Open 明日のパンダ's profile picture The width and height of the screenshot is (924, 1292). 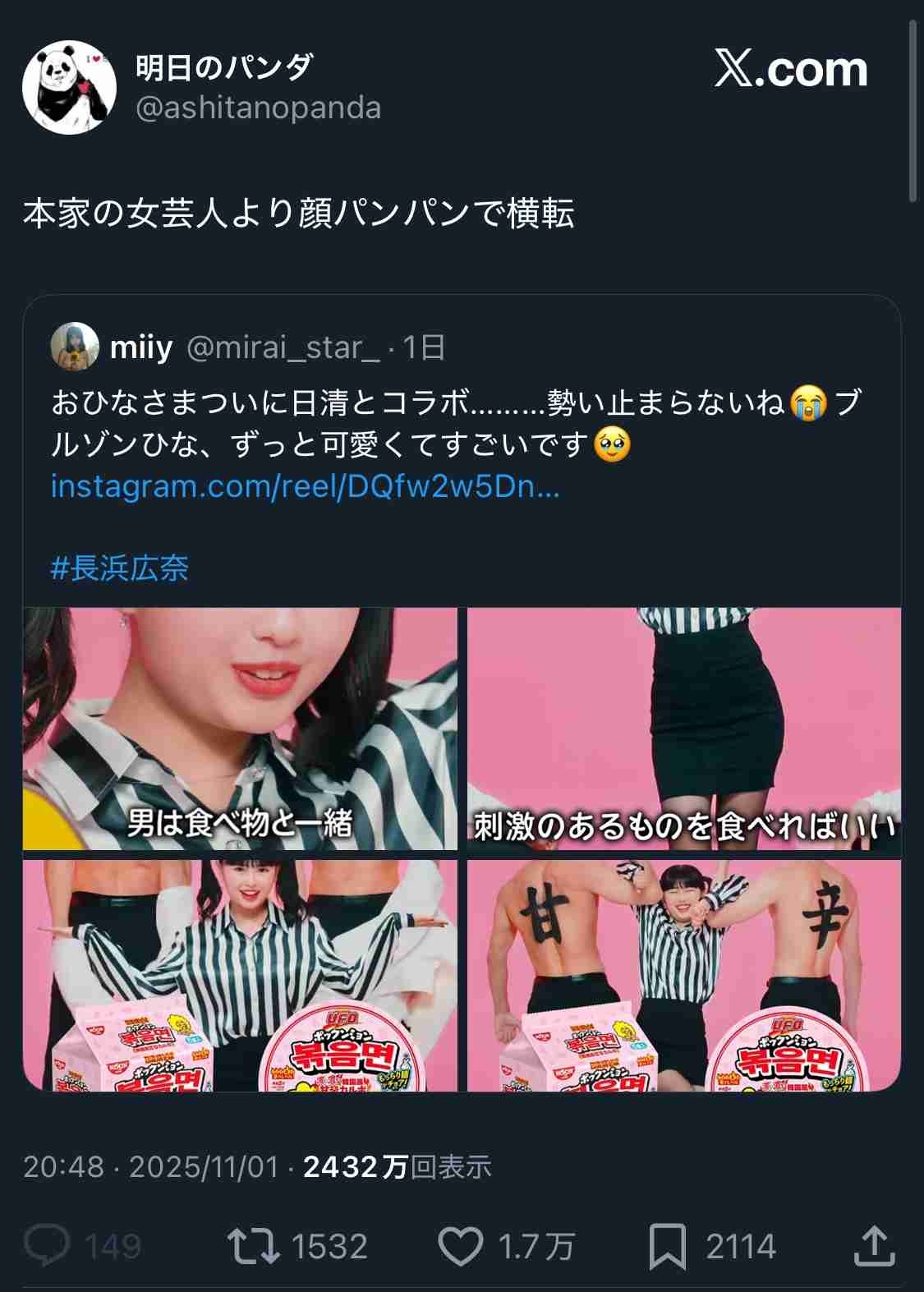click(69, 87)
